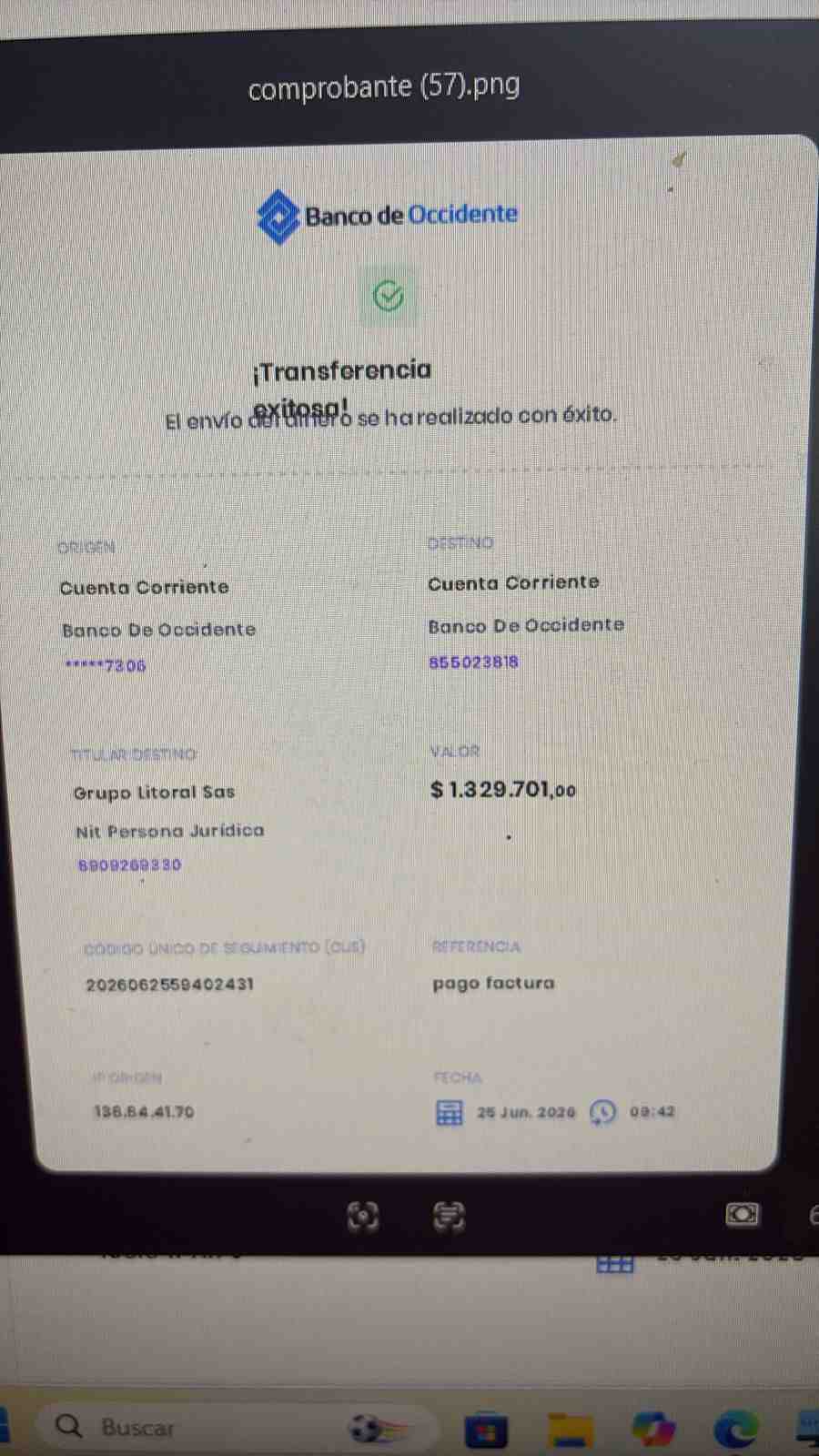Open the visual search icon in the viewer toolbar
The image size is (819, 1456).
362,1215
